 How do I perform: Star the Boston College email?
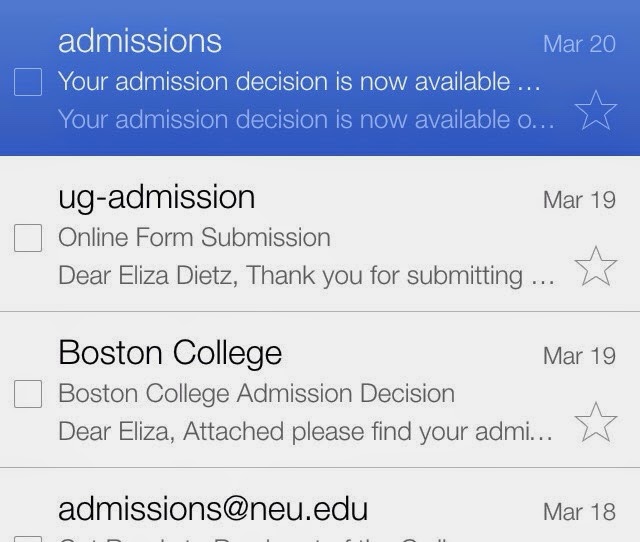click(x=596, y=422)
